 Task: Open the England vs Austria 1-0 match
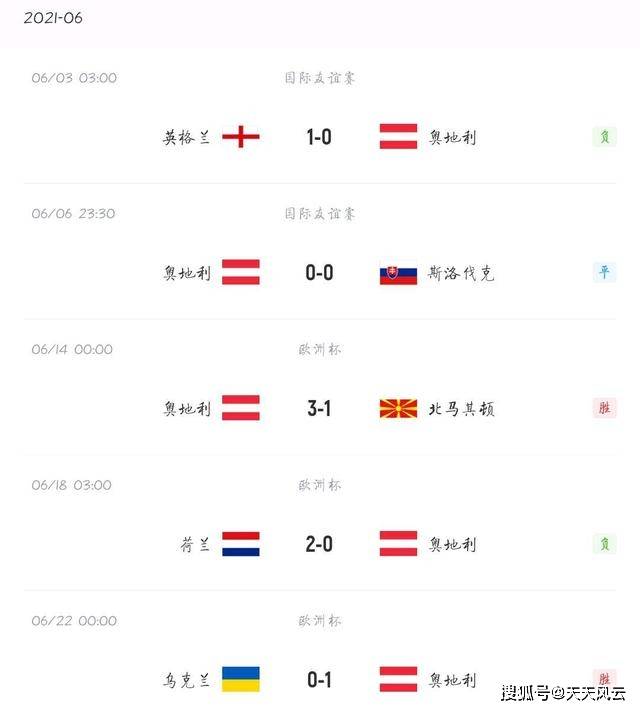click(x=319, y=137)
